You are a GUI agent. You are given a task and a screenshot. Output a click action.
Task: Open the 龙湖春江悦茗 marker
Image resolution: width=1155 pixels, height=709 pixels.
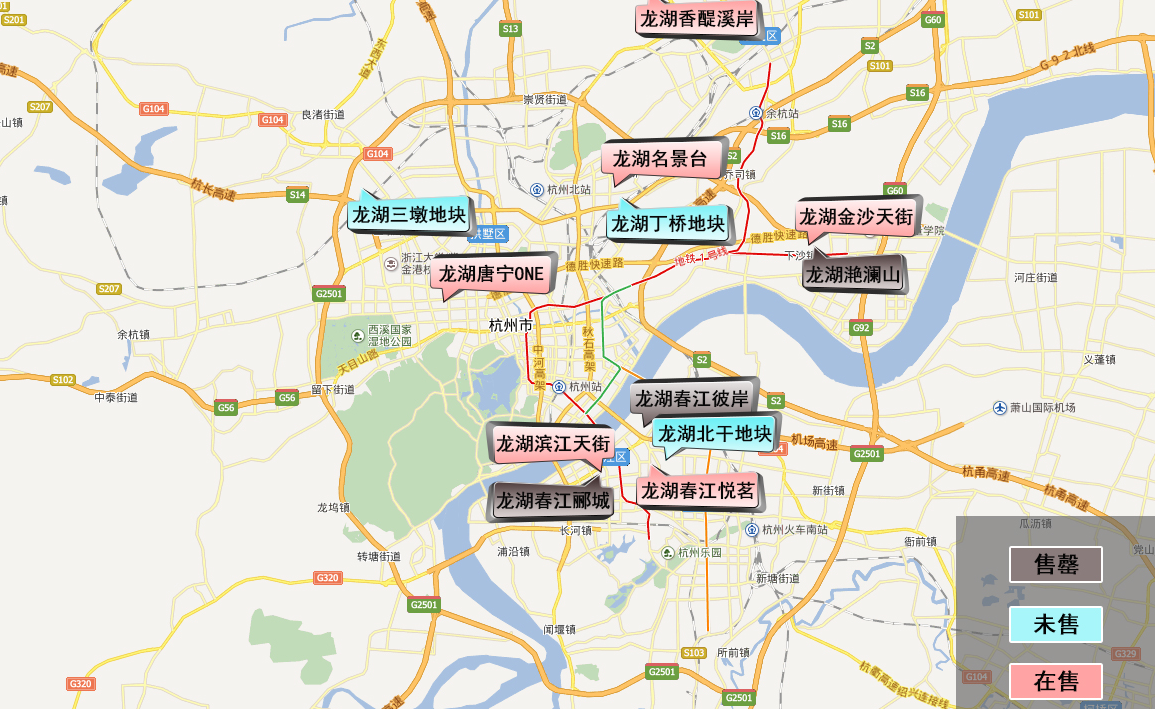click(697, 490)
